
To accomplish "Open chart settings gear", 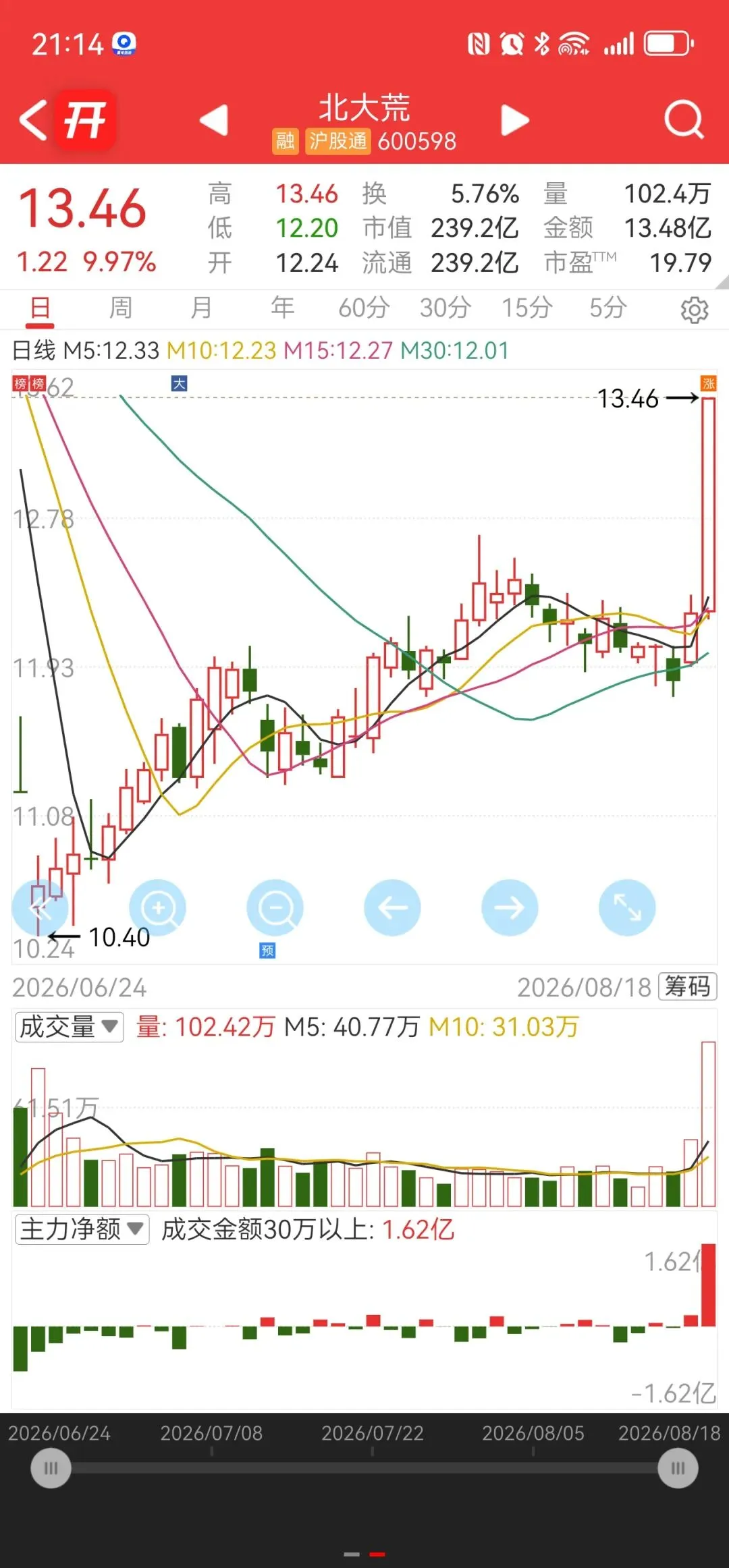I will coord(695,310).
